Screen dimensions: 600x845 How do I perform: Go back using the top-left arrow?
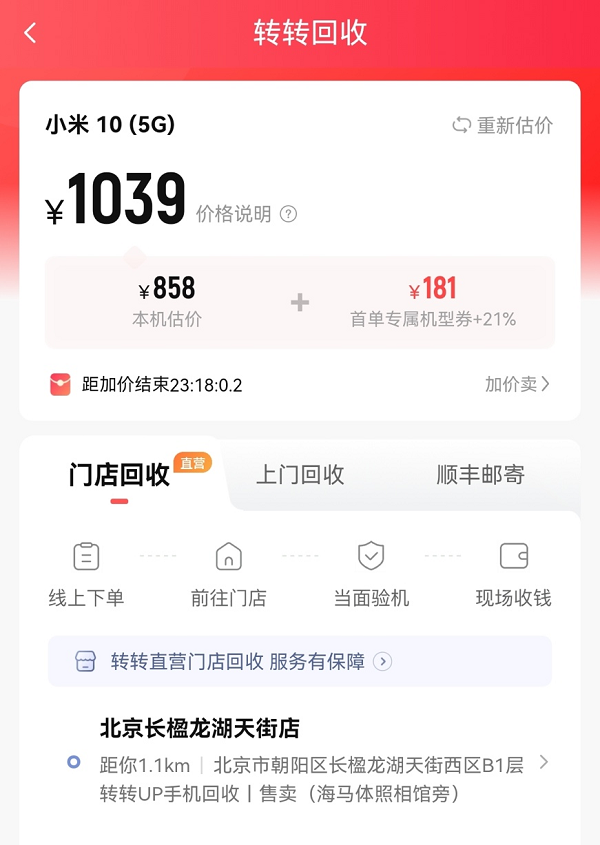30,33
